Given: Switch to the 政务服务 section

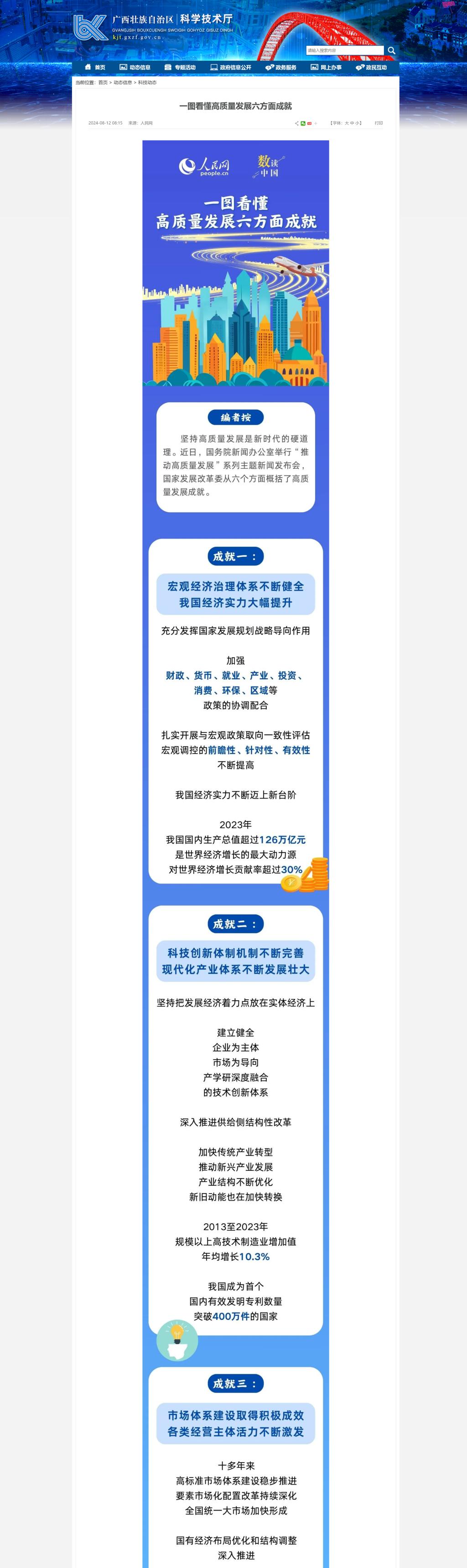Looking at the screenshot, I should click(280, 67).
